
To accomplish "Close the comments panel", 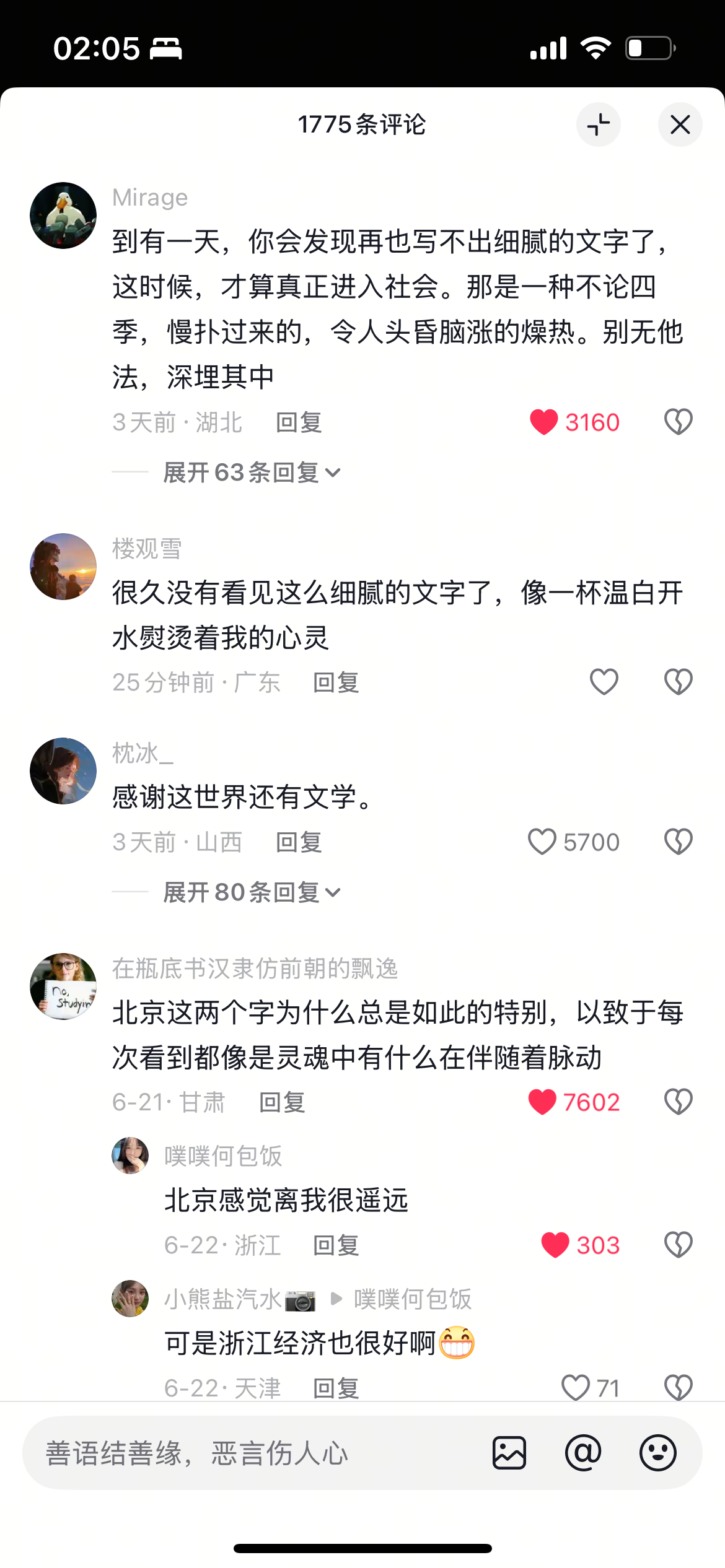I will [680, 124].
